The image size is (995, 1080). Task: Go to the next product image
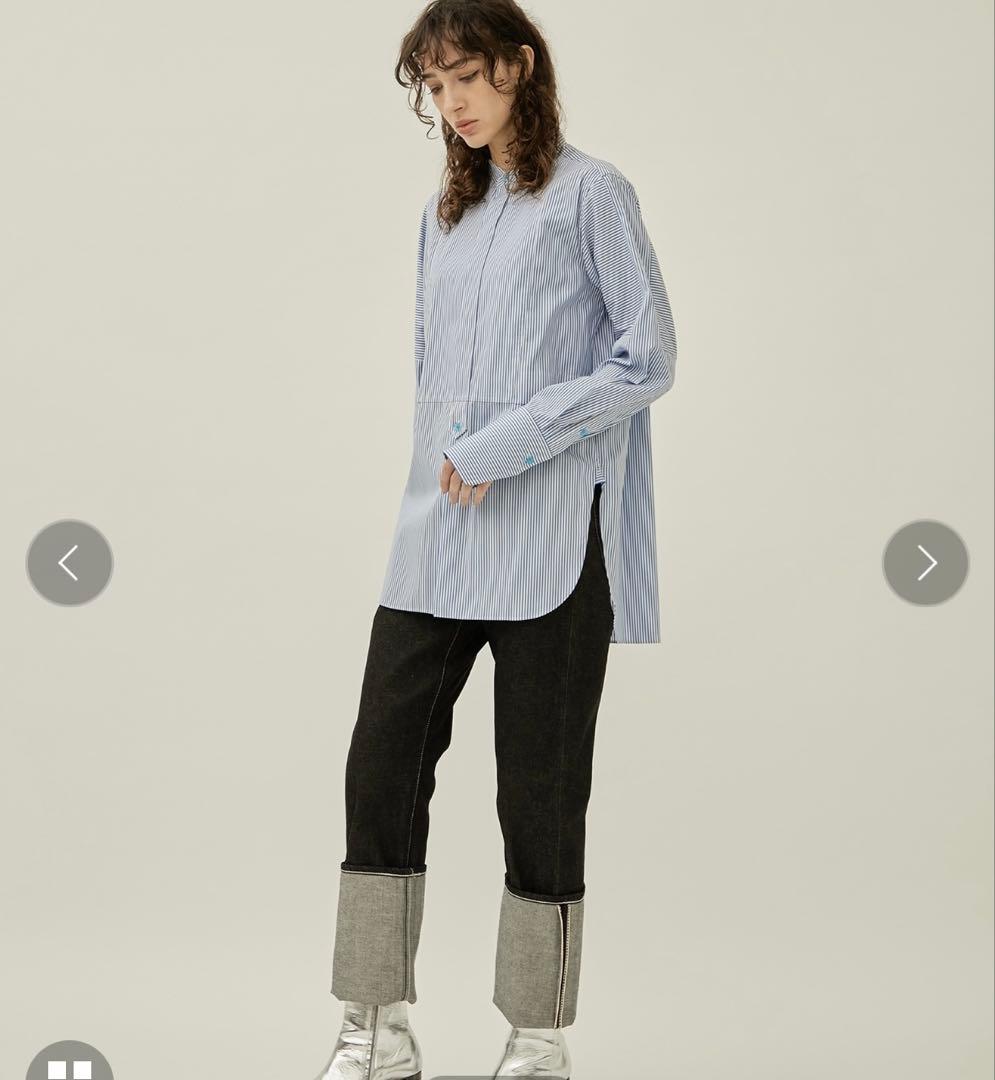point(925,562)
